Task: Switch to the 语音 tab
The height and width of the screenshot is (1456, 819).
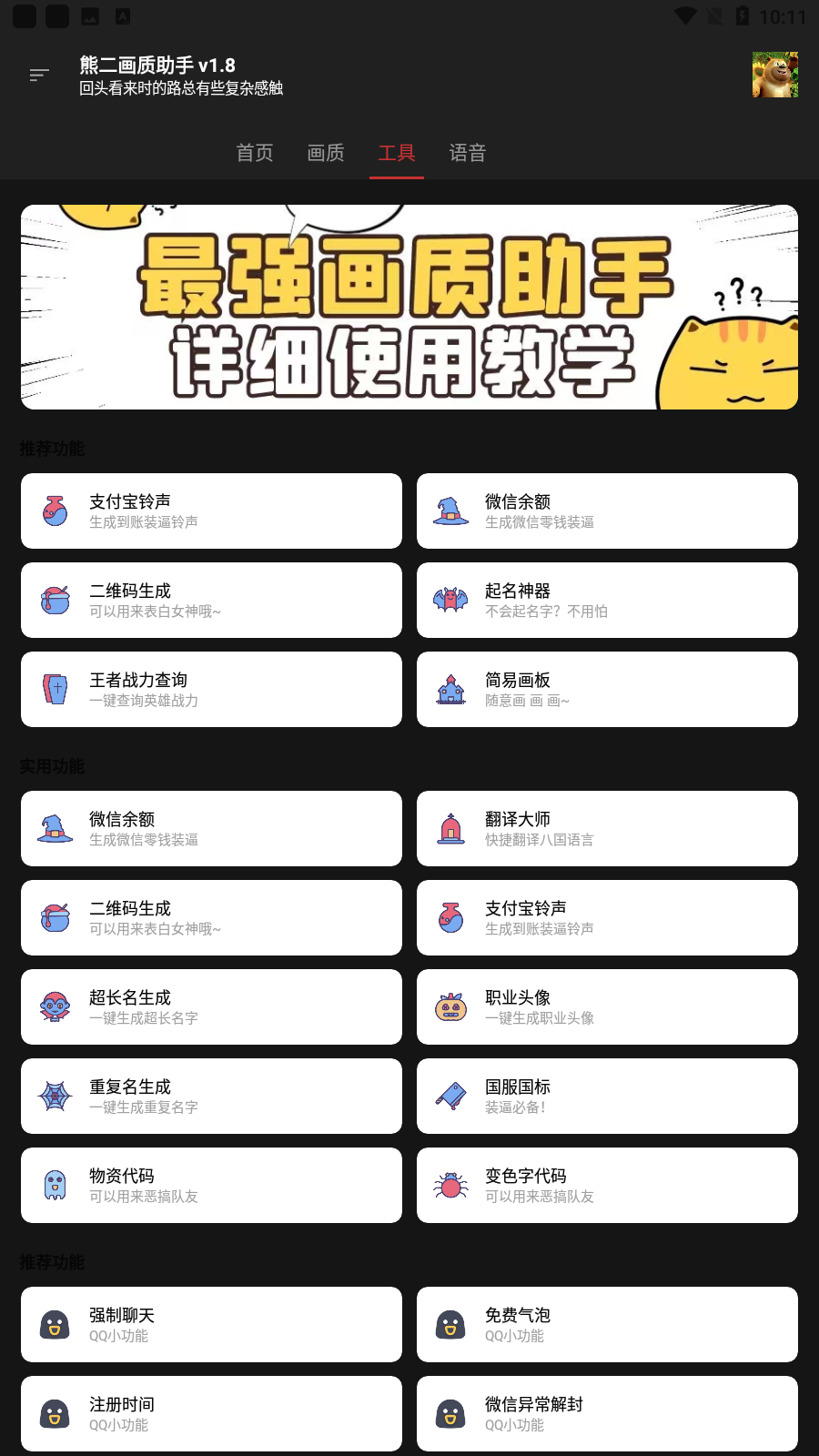Action: [468, 153]
